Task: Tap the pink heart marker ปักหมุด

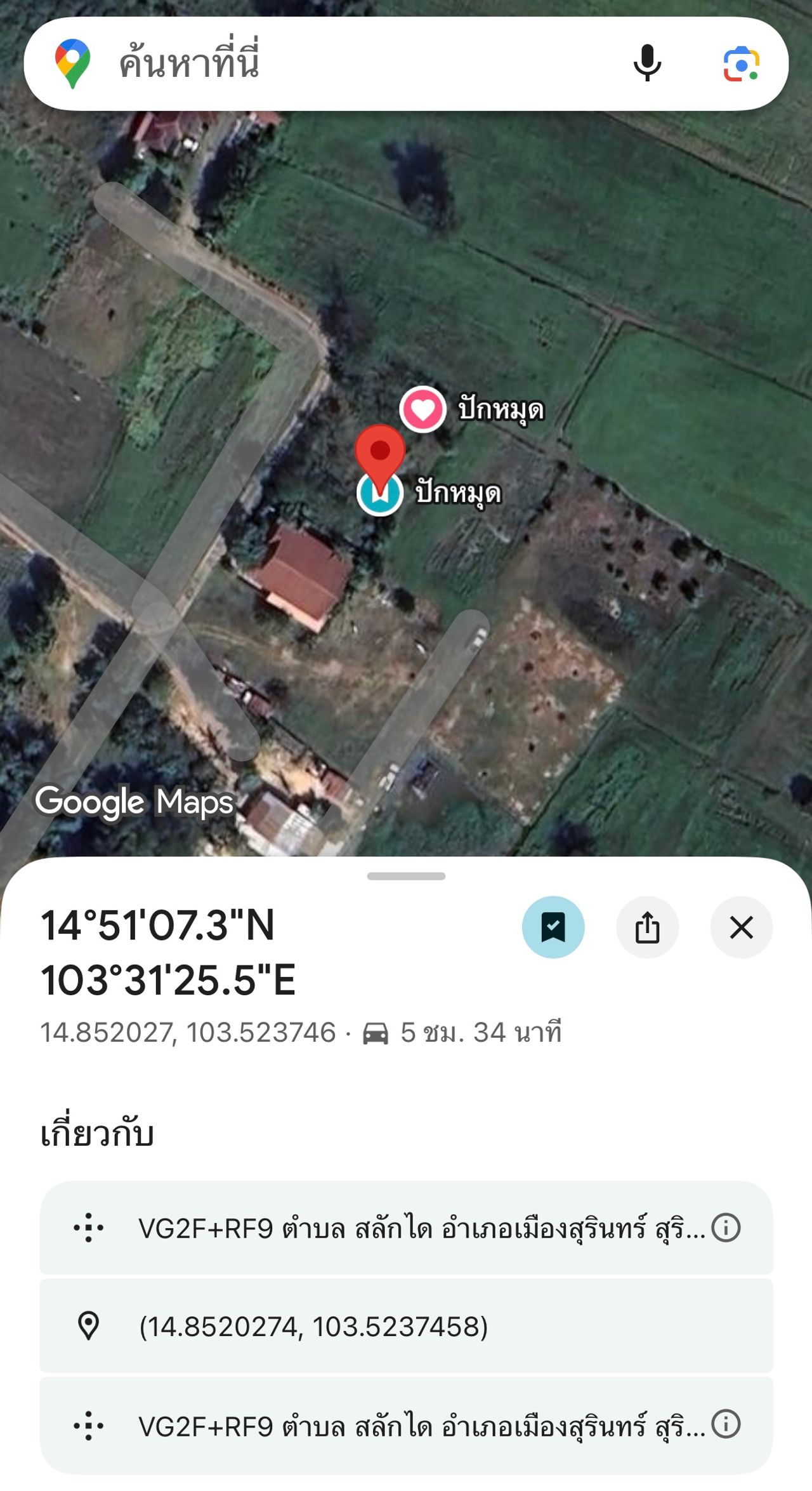Action: 422,409
